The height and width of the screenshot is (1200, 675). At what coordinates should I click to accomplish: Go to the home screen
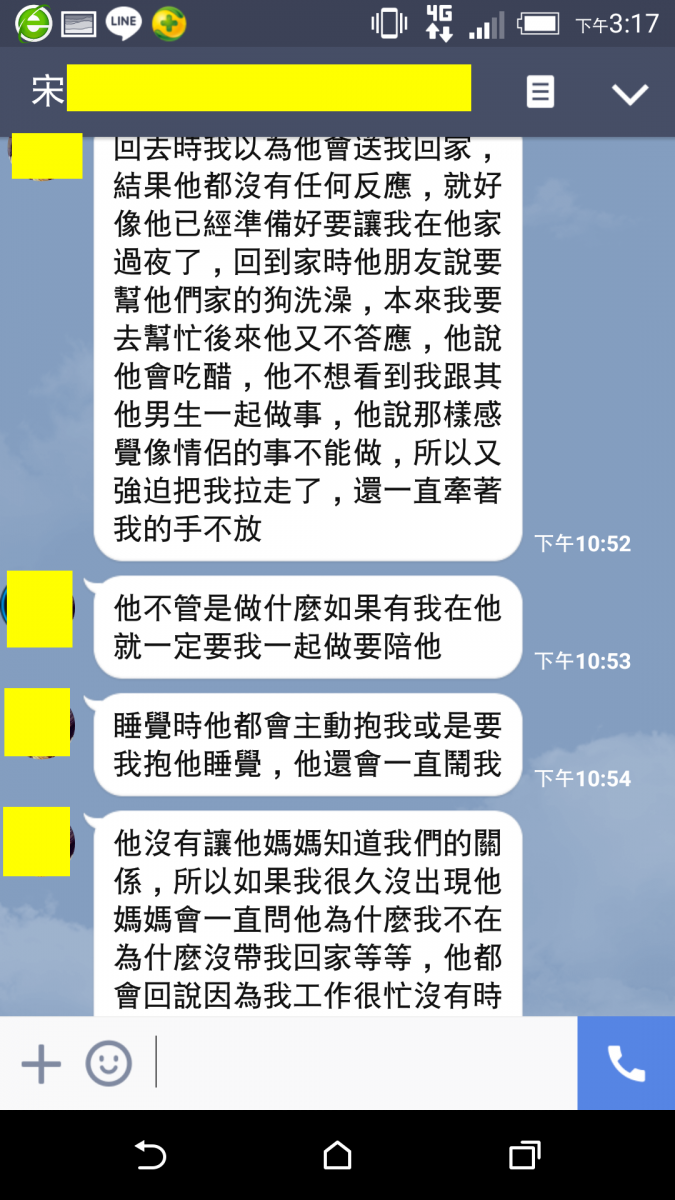(x=337, y=1156)
